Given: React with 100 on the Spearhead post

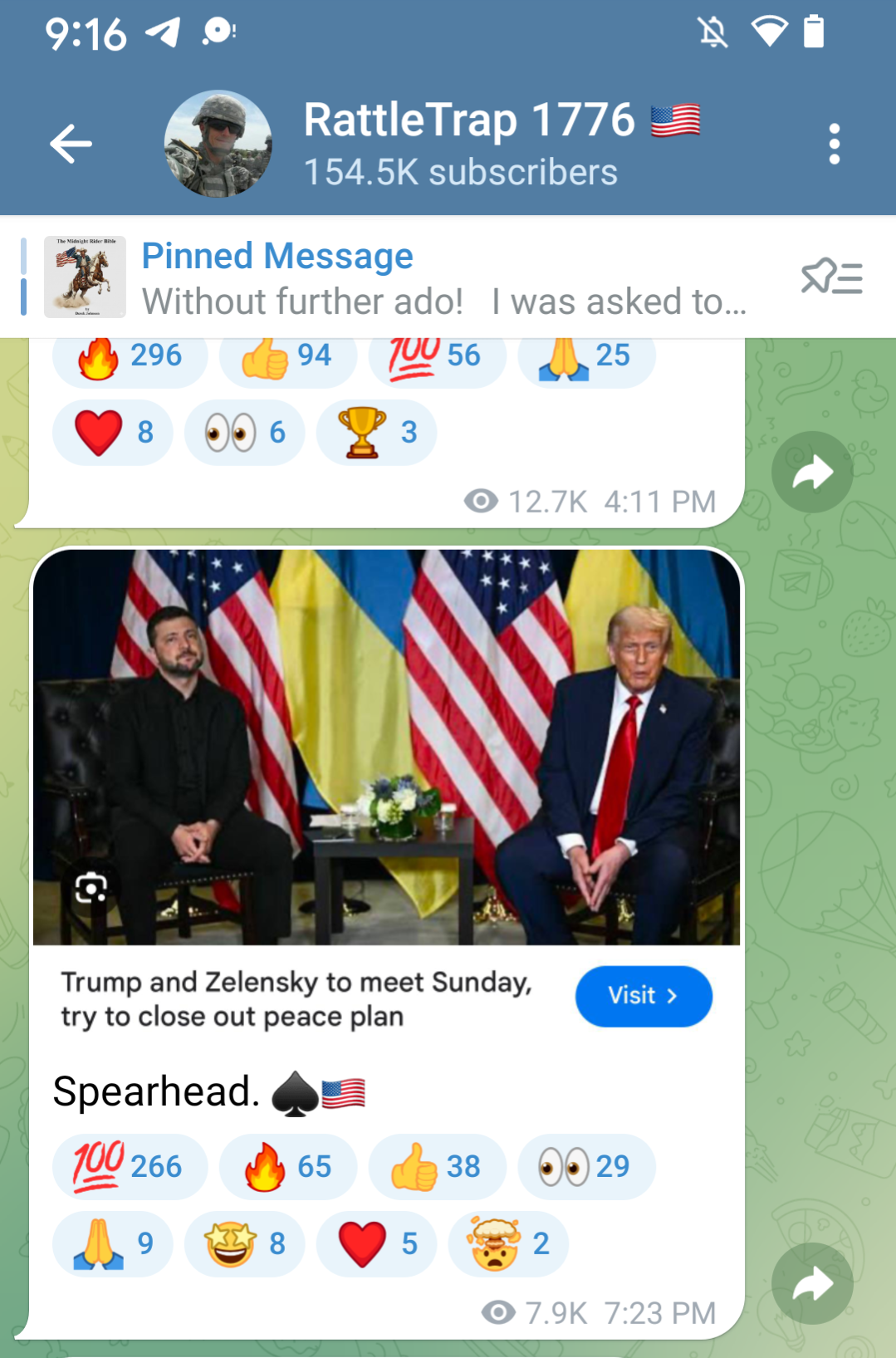Looking at the screenshot, I should pyautogui.click(x=129, y=1166).
